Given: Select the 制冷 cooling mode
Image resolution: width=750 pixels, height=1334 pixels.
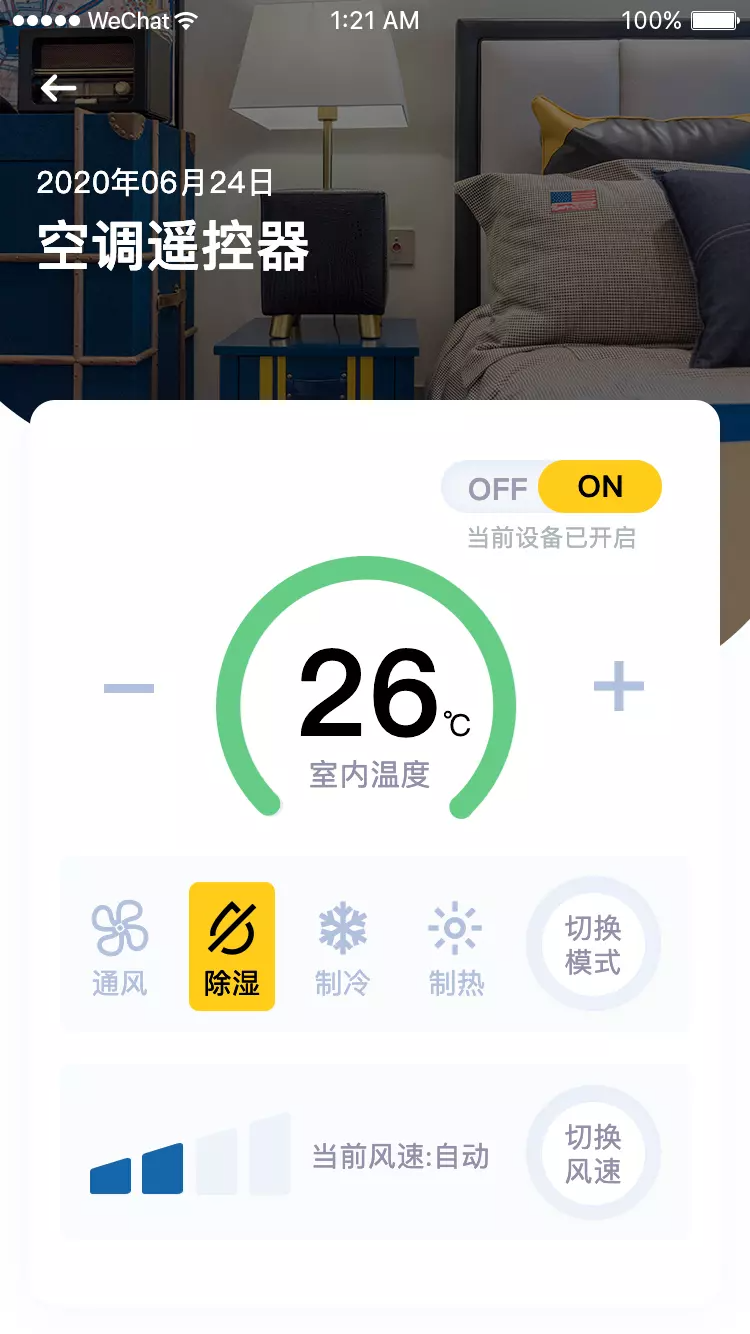Looking at the screenshot, I should click(343, 947).
